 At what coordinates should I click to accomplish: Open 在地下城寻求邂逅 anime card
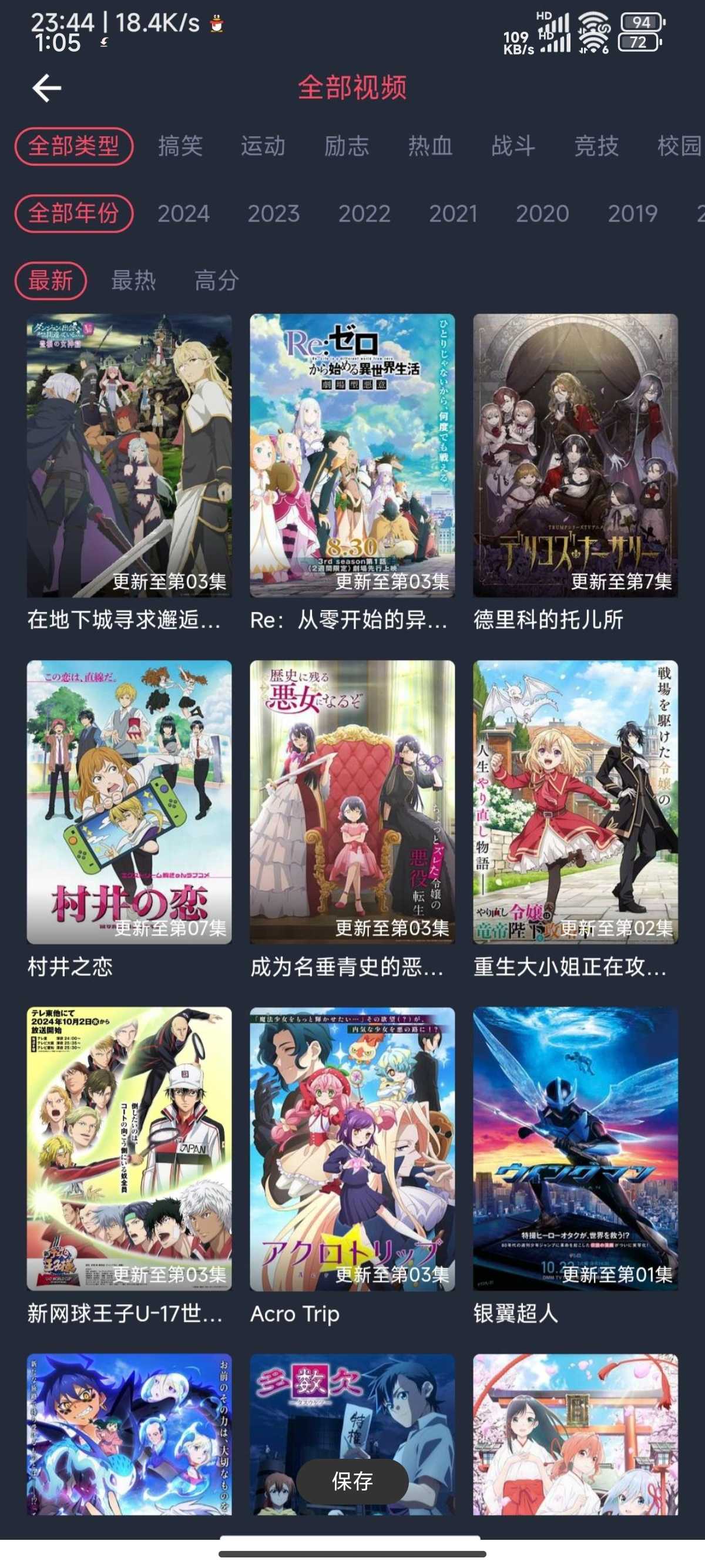click(x=129, y=455)
